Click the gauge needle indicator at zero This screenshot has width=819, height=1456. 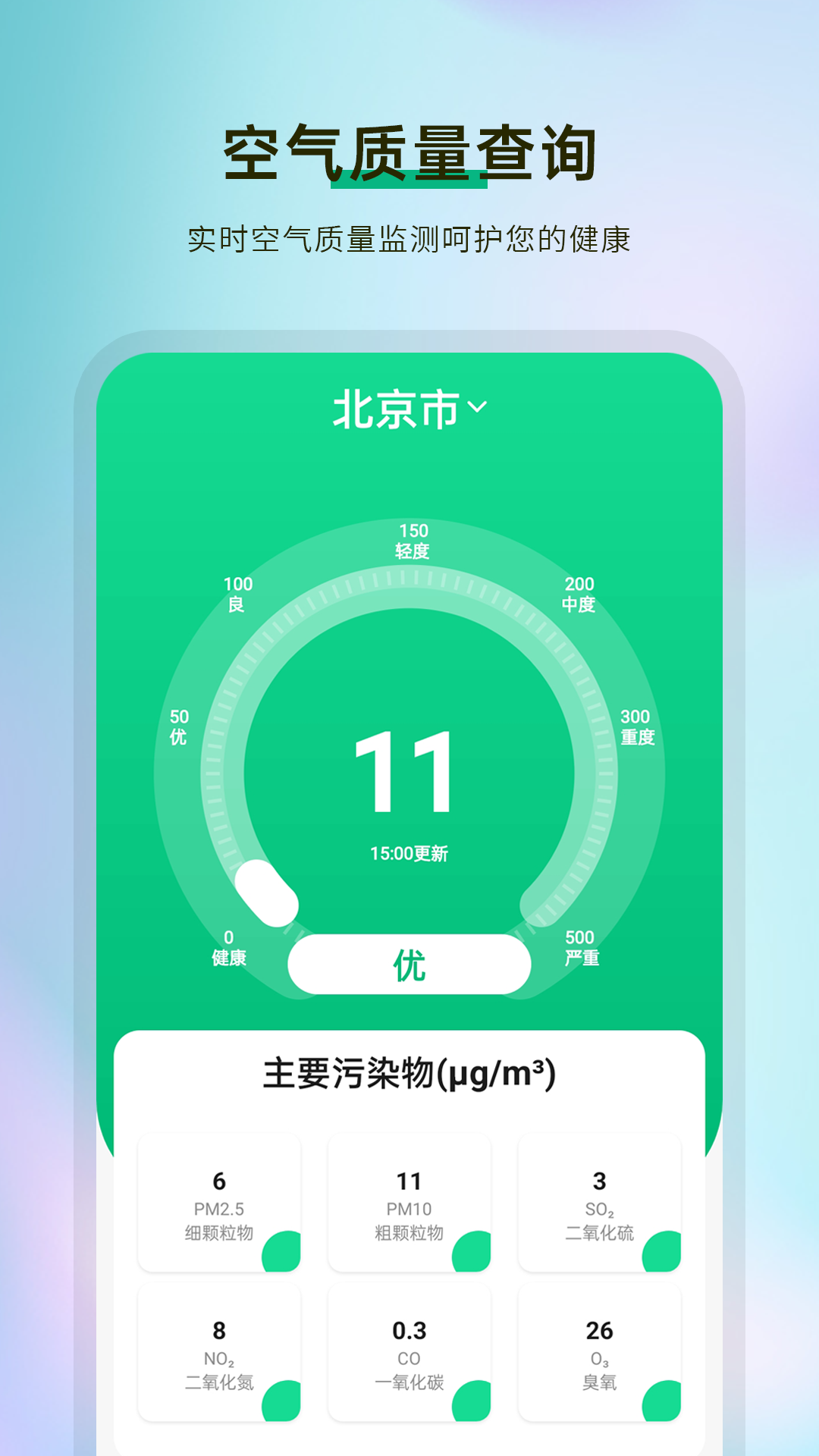point(265,893)
